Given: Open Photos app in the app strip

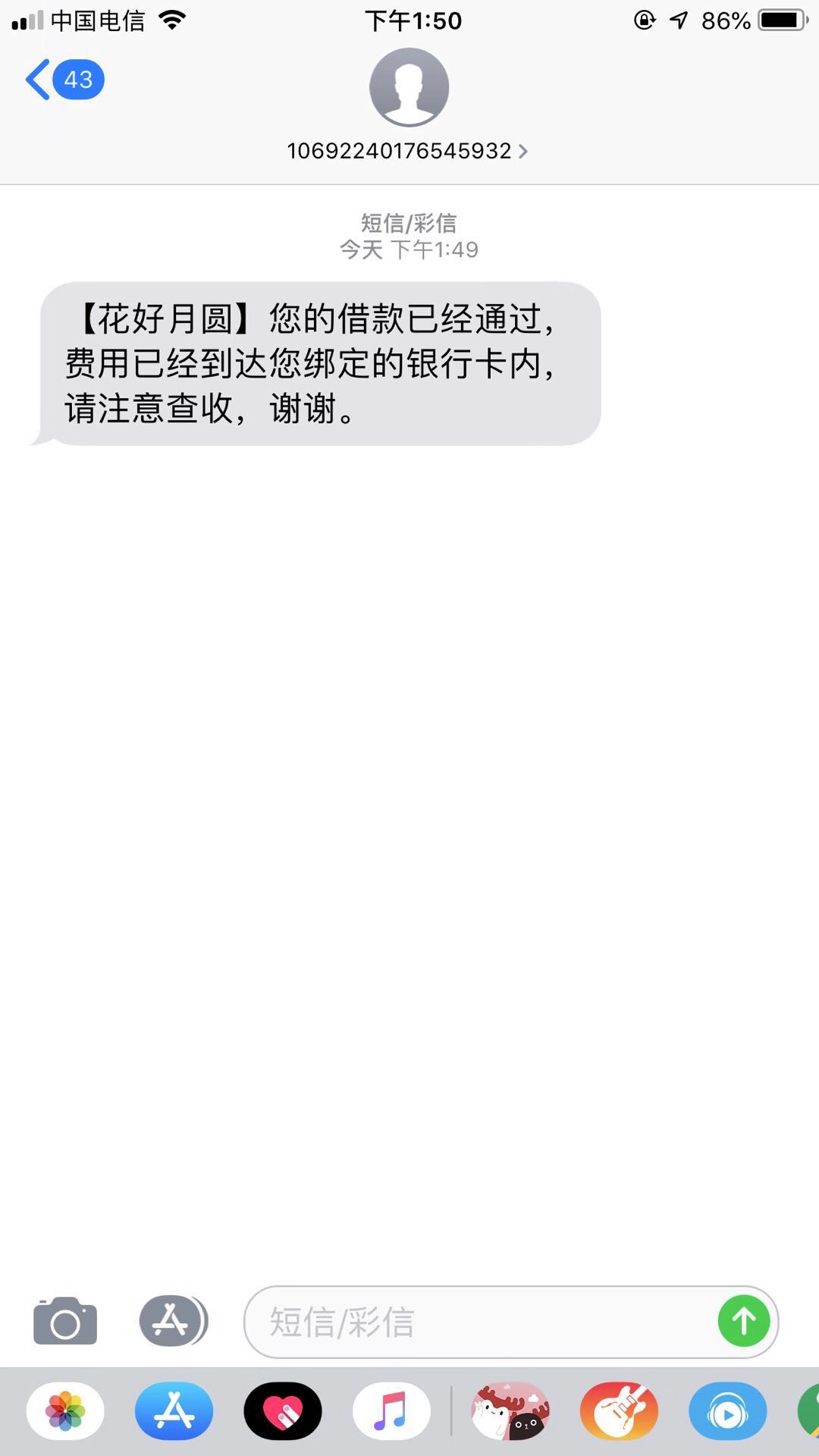Looking at the screenshot, I should (x=65, y=1411).
